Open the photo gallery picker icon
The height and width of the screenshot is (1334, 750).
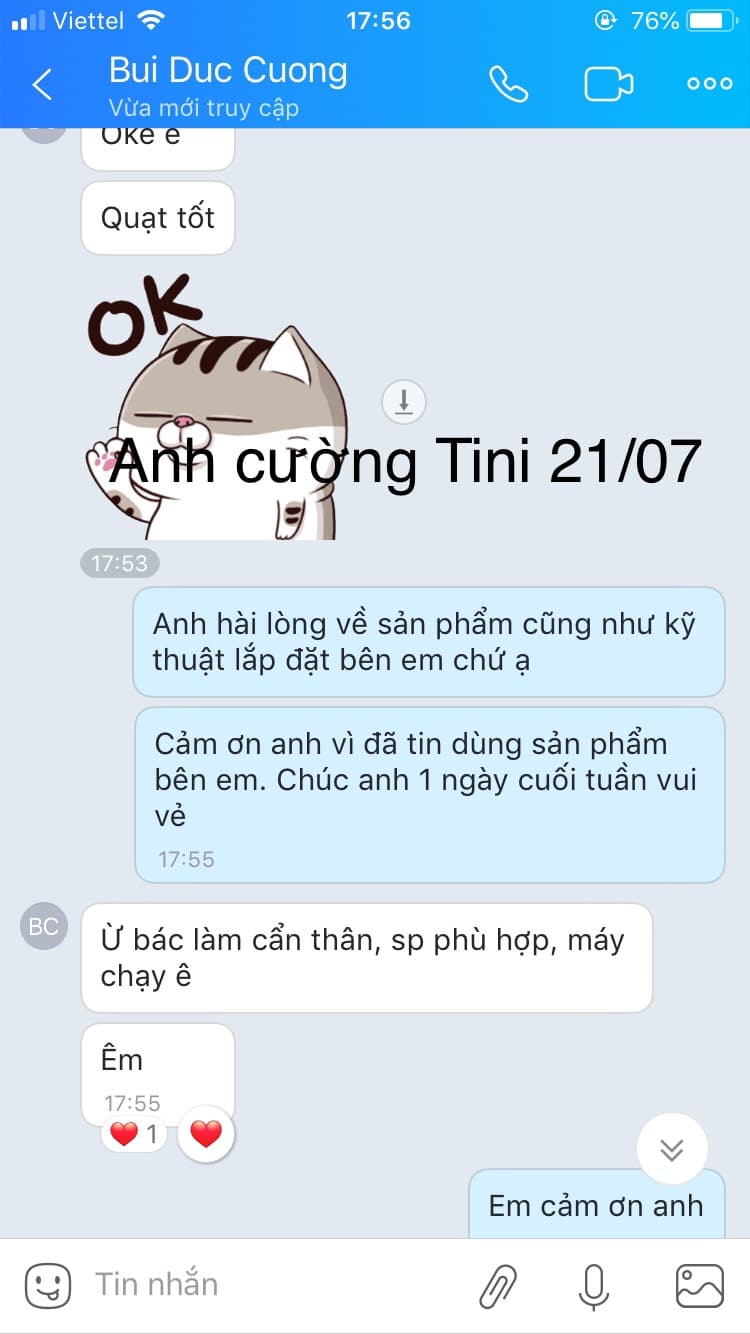click(x=700, y=1284)
